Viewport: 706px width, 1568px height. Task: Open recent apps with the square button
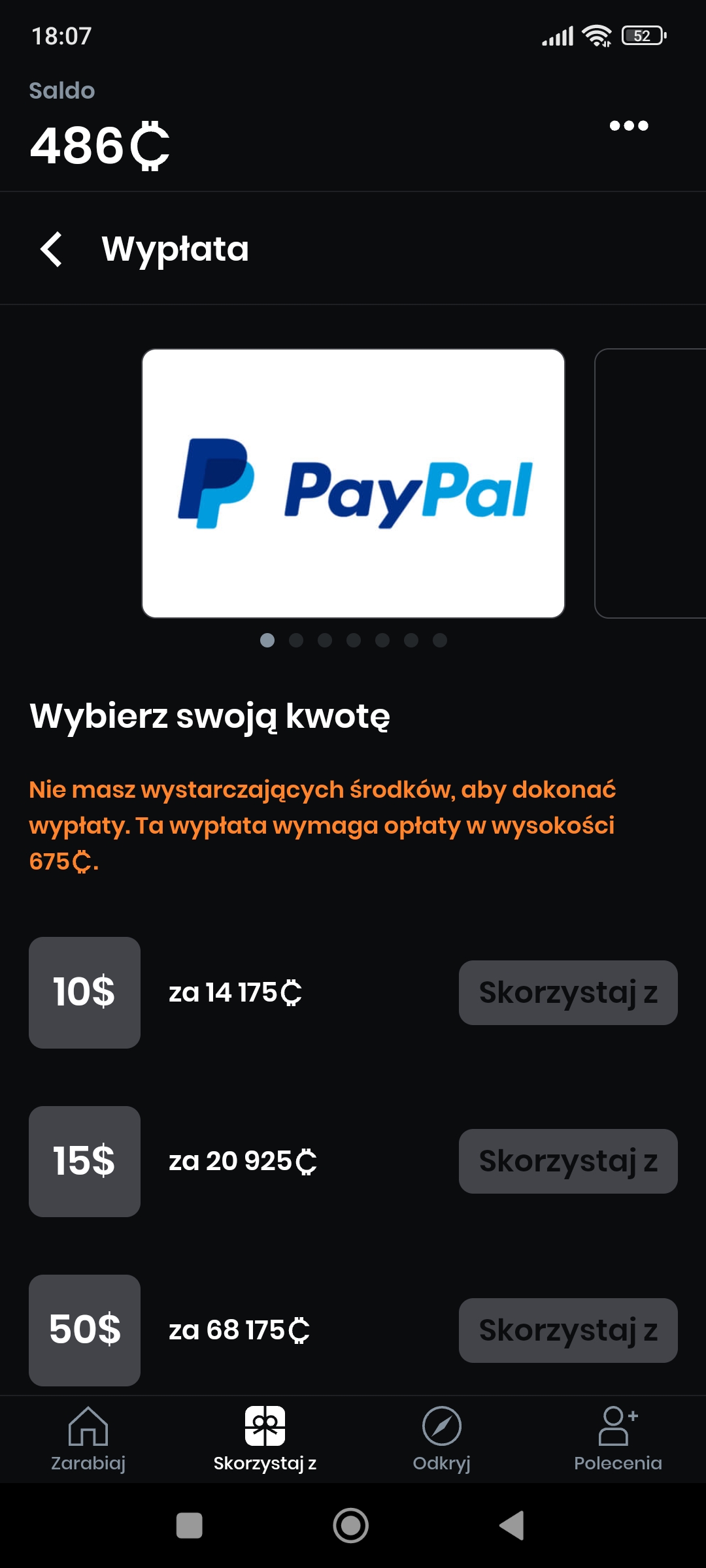pyautogui.click(x=190, y=1526)
